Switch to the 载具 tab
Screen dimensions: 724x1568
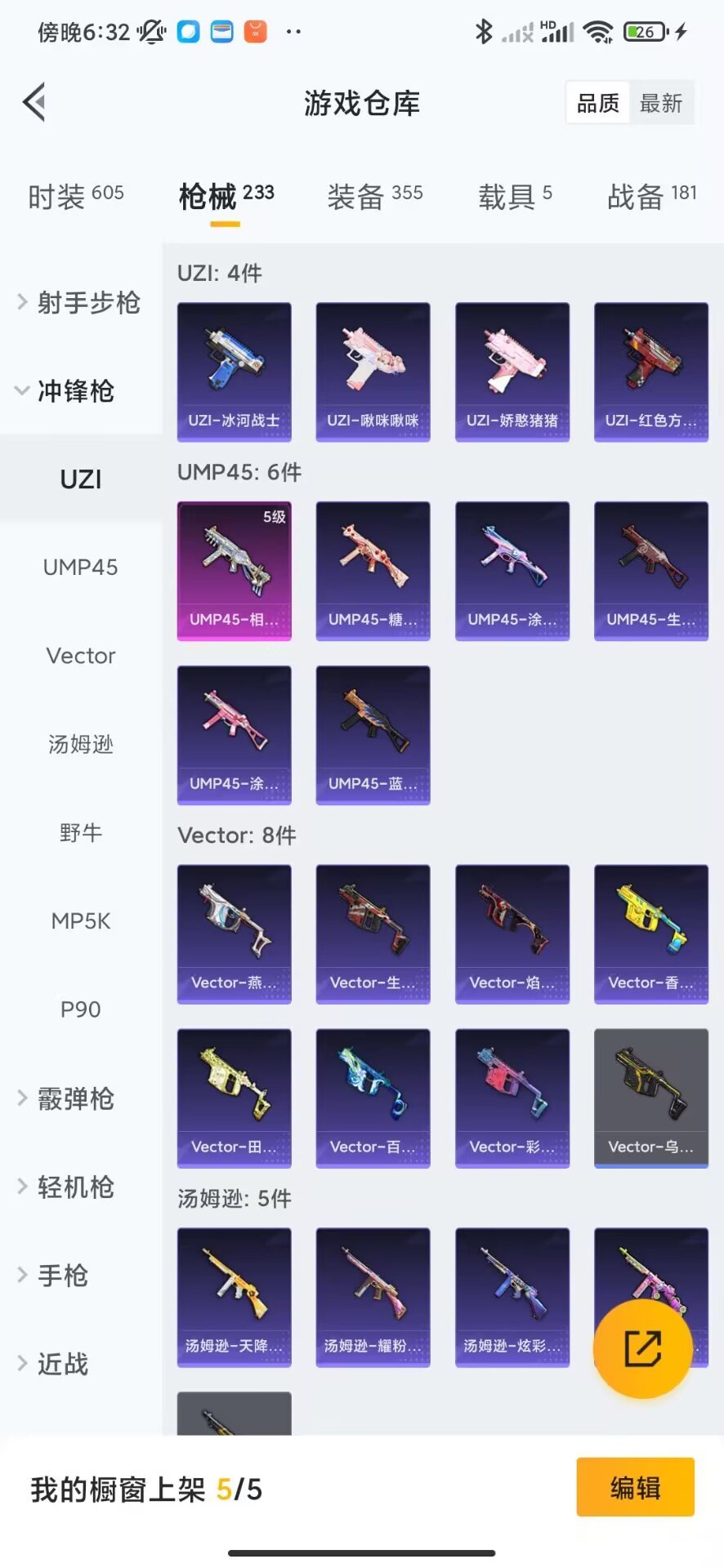[515, 196]
